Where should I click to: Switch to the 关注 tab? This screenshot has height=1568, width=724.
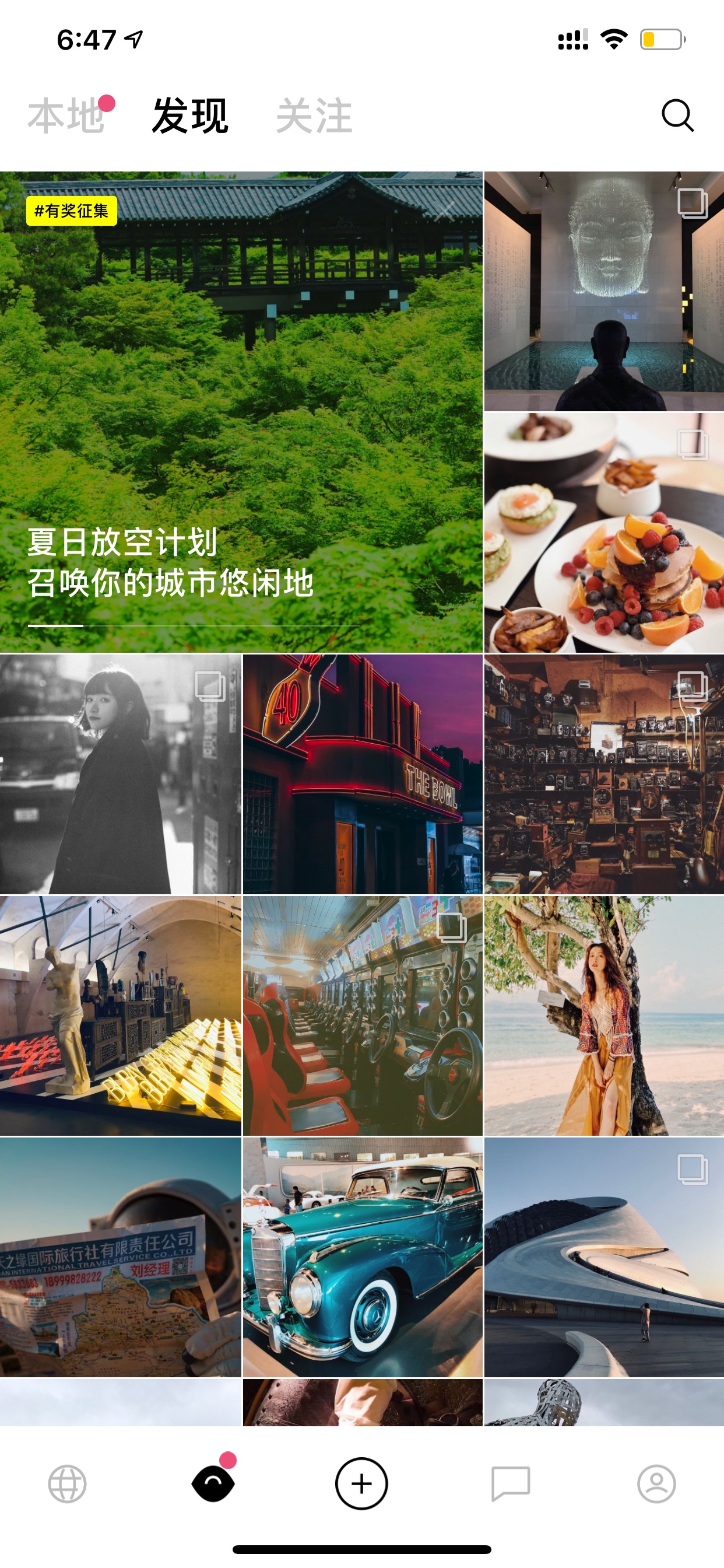[314, 116]
